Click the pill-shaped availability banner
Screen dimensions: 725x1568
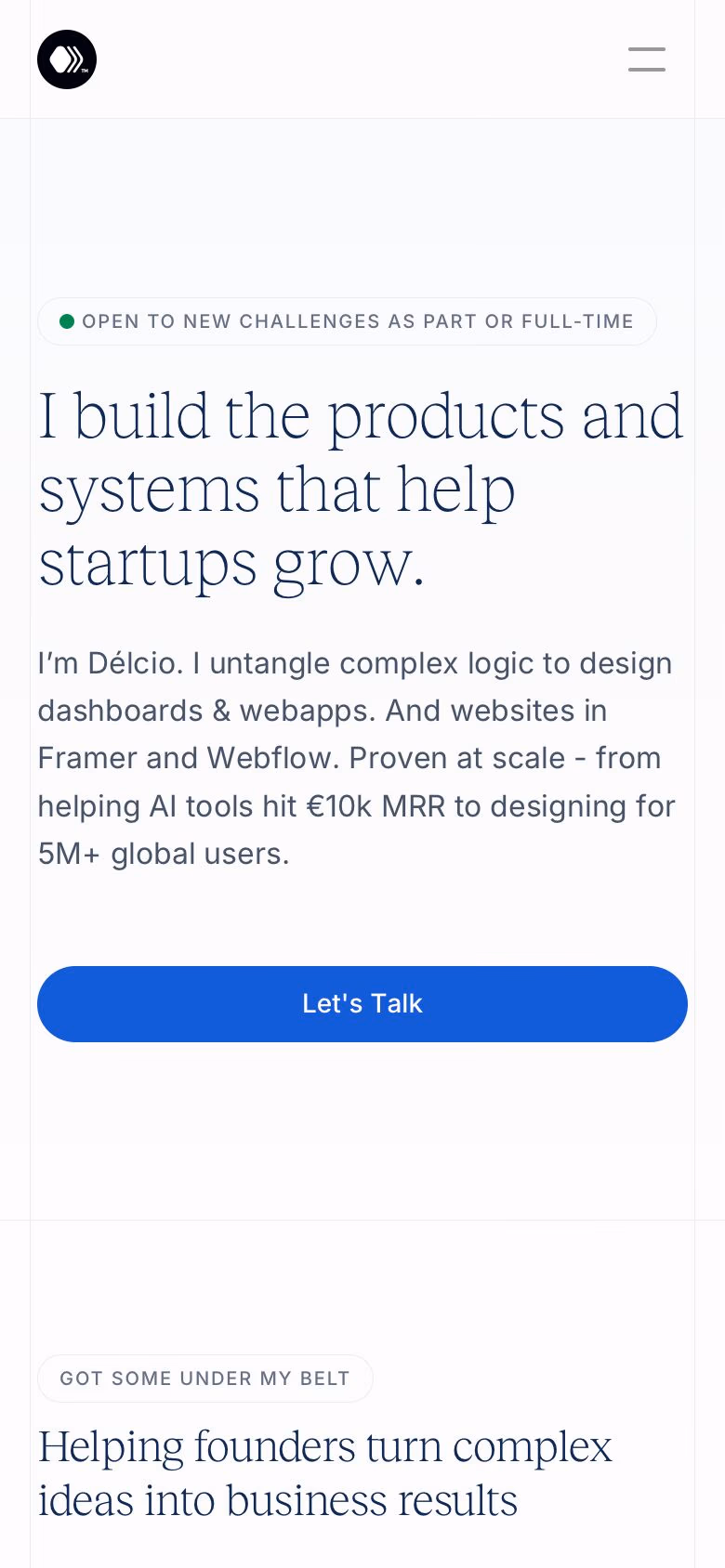347,320
